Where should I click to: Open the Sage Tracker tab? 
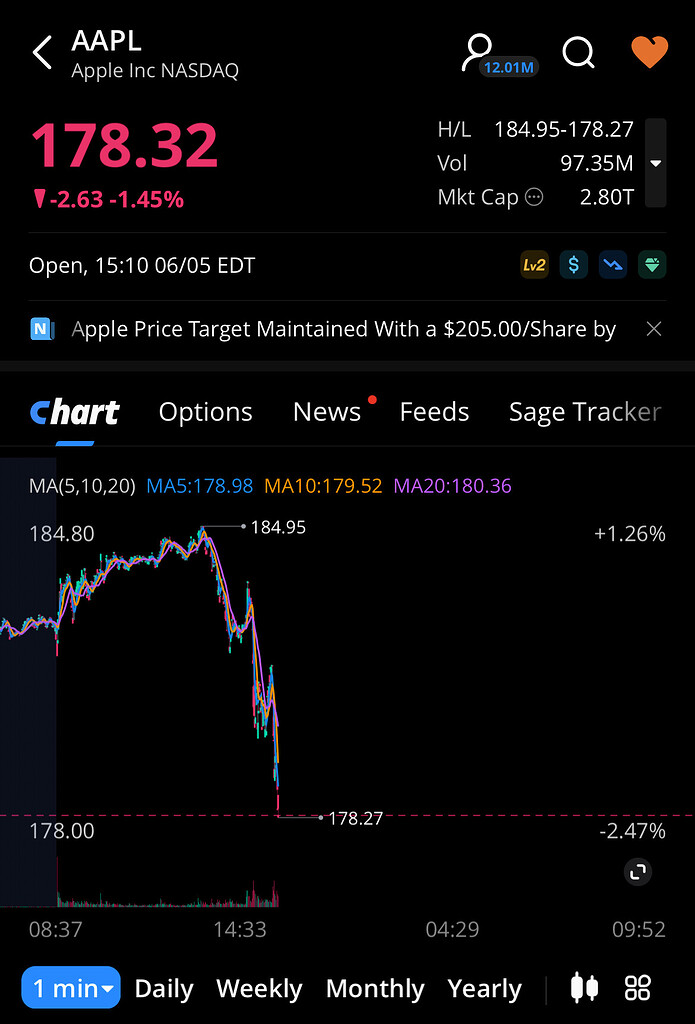tap(585, 412)
